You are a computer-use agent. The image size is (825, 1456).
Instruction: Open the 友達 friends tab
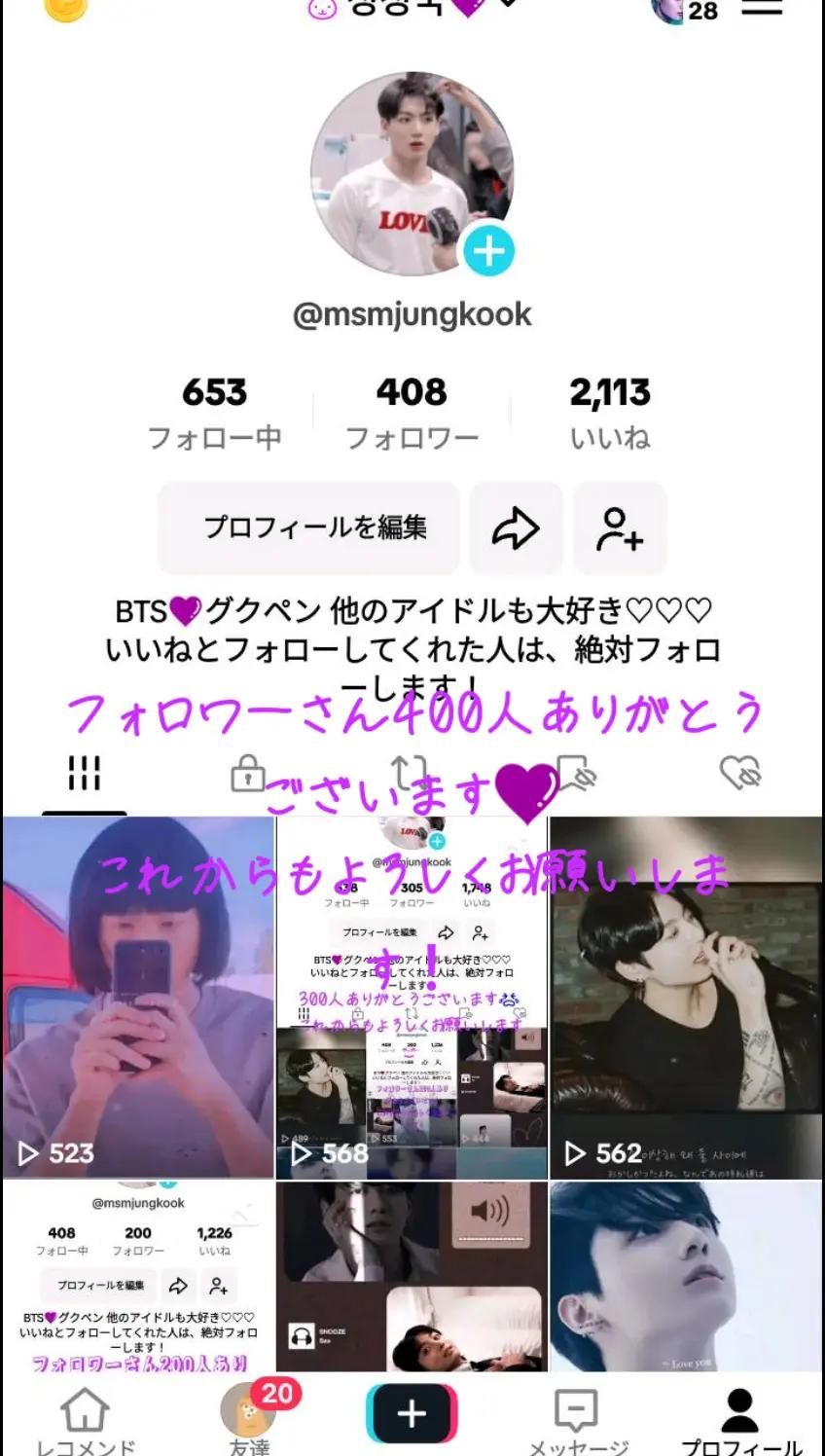[249, 1419]
